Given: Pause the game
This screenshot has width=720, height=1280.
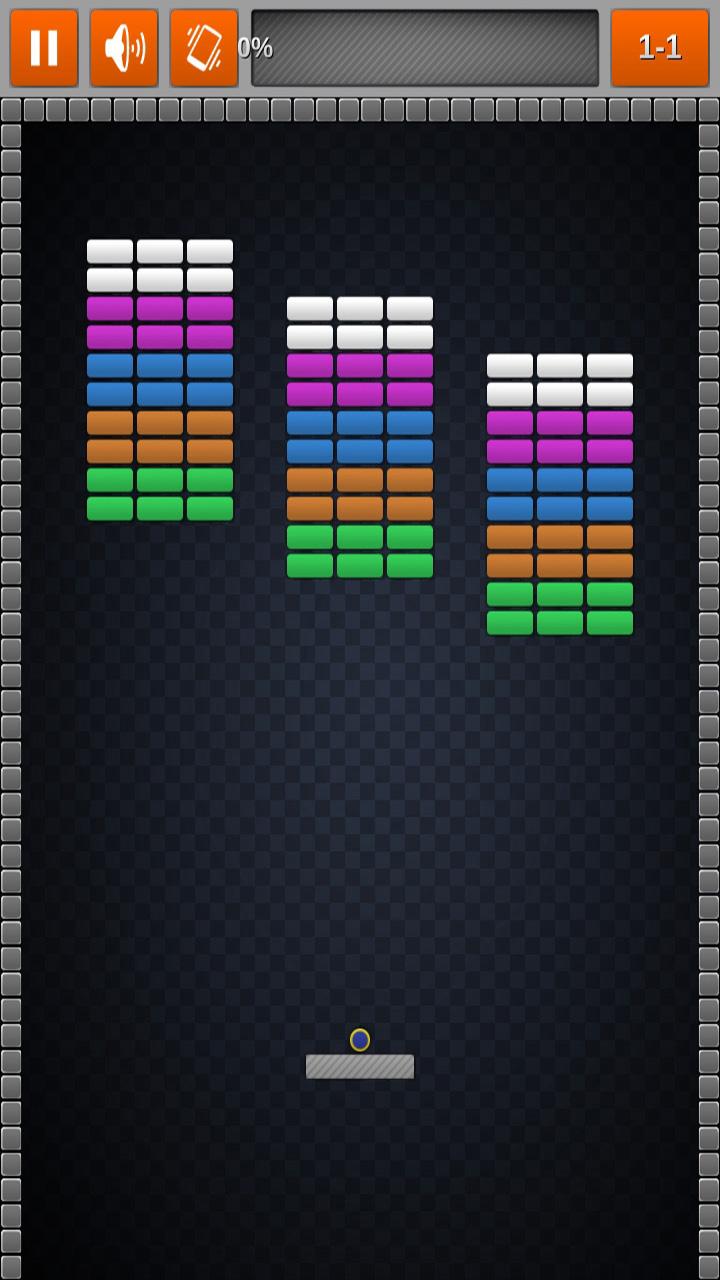Looking at the screenshot, I should point(44,48).
